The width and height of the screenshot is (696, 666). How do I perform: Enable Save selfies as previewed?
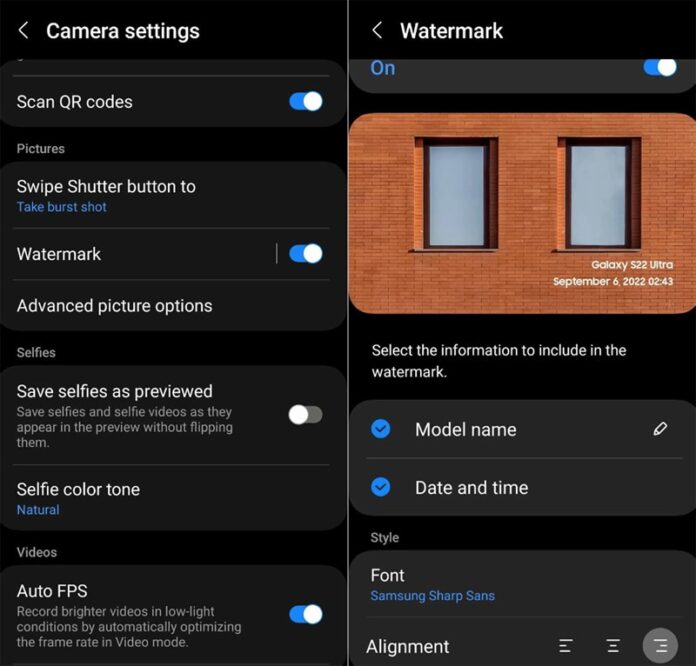pos(305,414)
